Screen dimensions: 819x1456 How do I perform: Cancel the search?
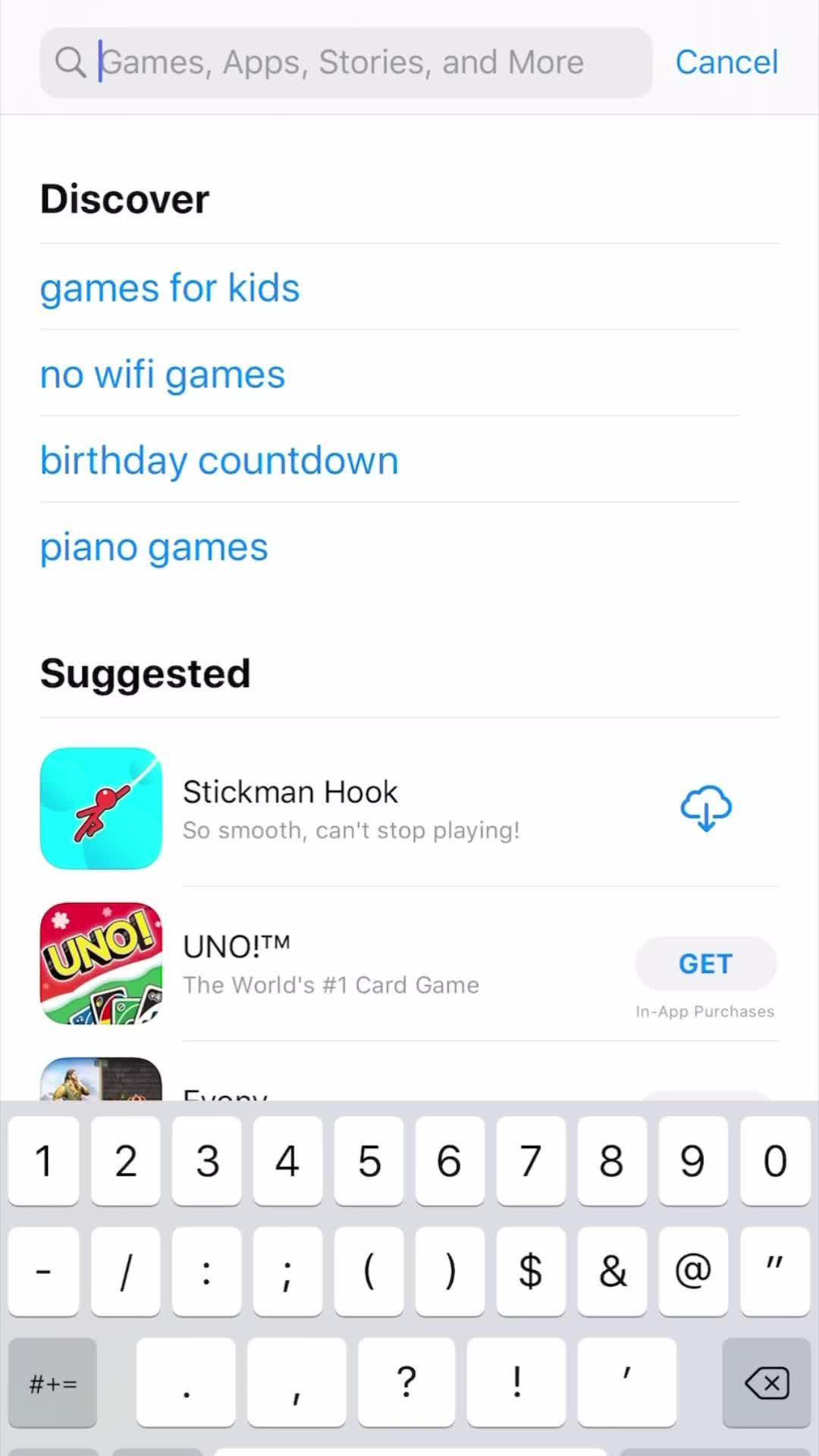tap(726, 62)
